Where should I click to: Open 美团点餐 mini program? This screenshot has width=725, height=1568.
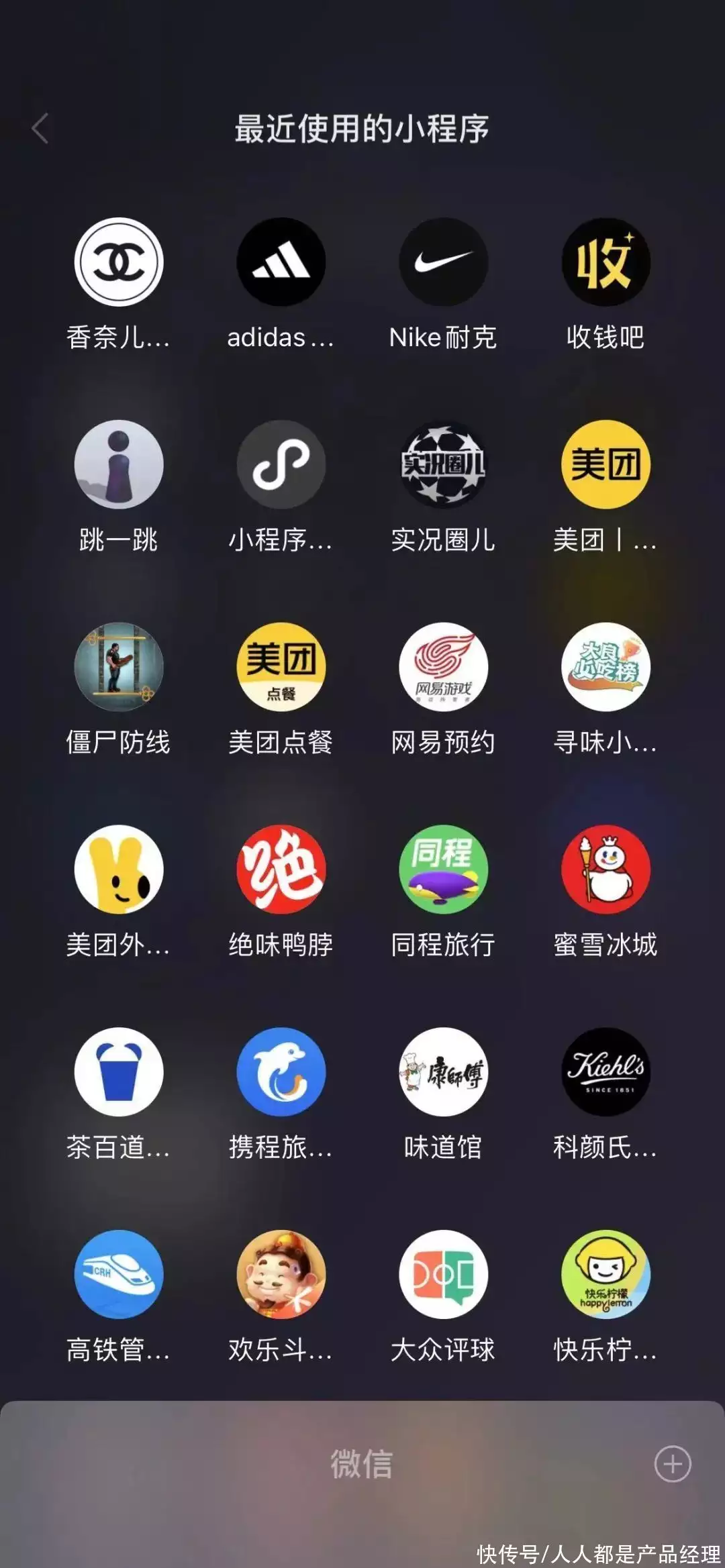pyautogui.click(x=281, y=667)
